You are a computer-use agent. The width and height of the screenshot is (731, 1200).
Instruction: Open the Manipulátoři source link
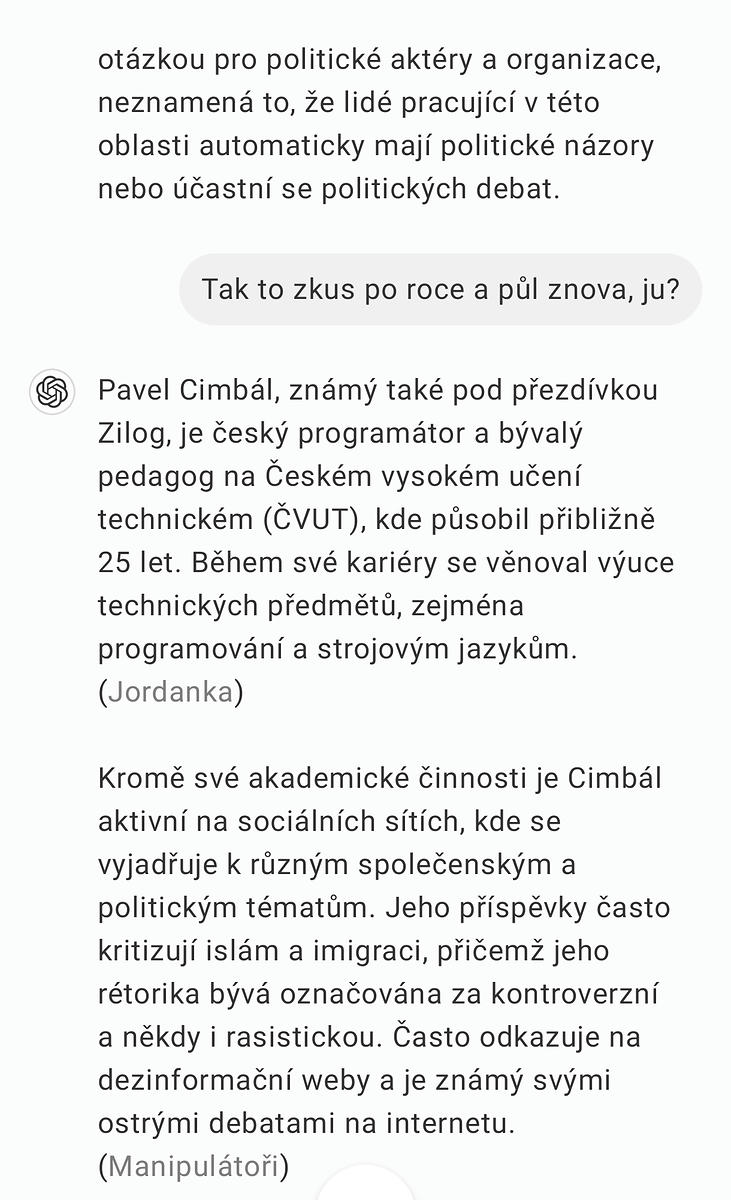point(193,1166)
